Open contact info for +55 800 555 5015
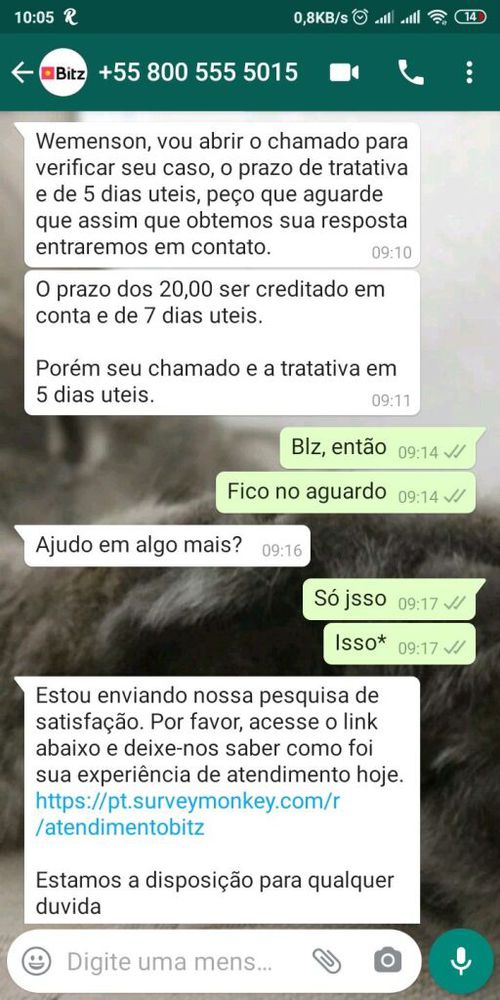 [x=198, y=72]
